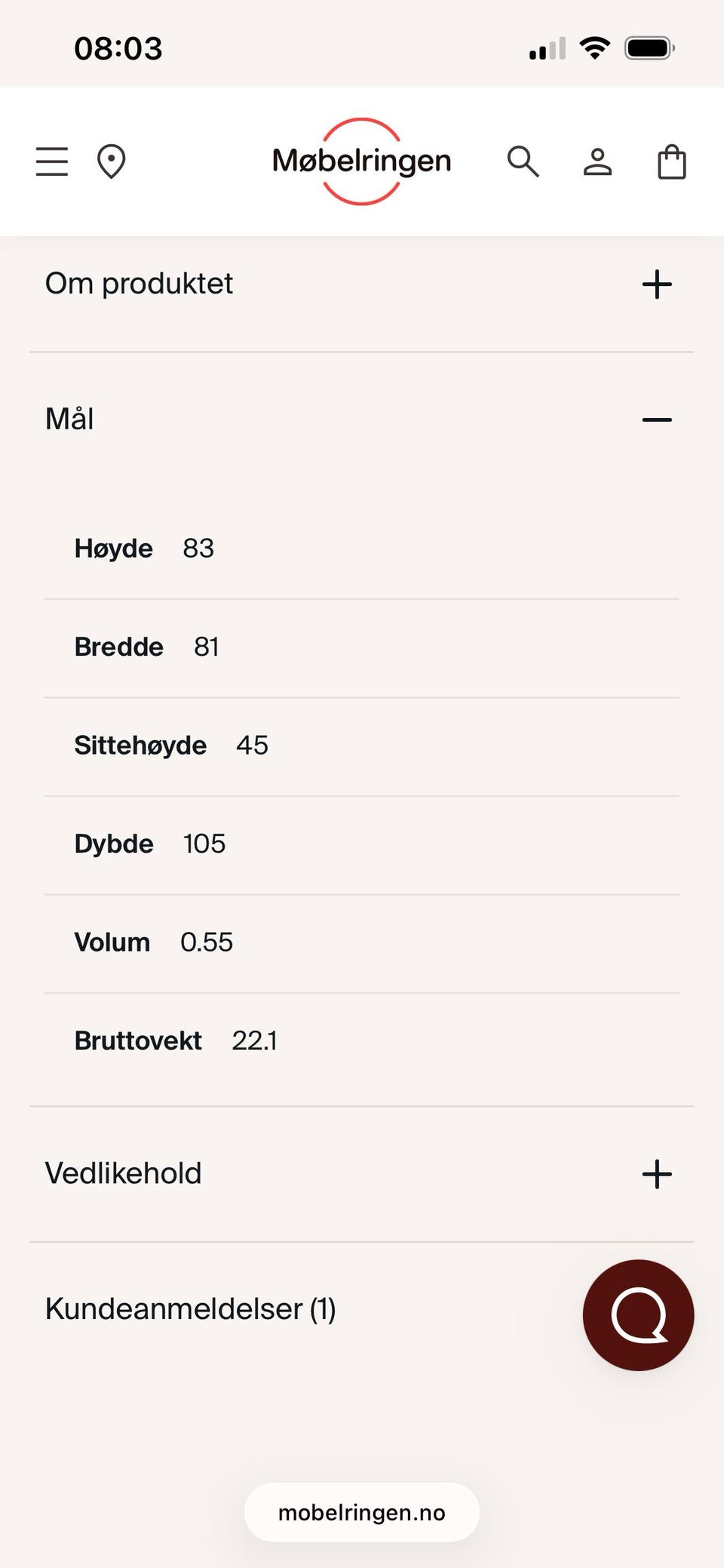Open the hamburger menu
724x1568 pixels.
pos(52,161)
